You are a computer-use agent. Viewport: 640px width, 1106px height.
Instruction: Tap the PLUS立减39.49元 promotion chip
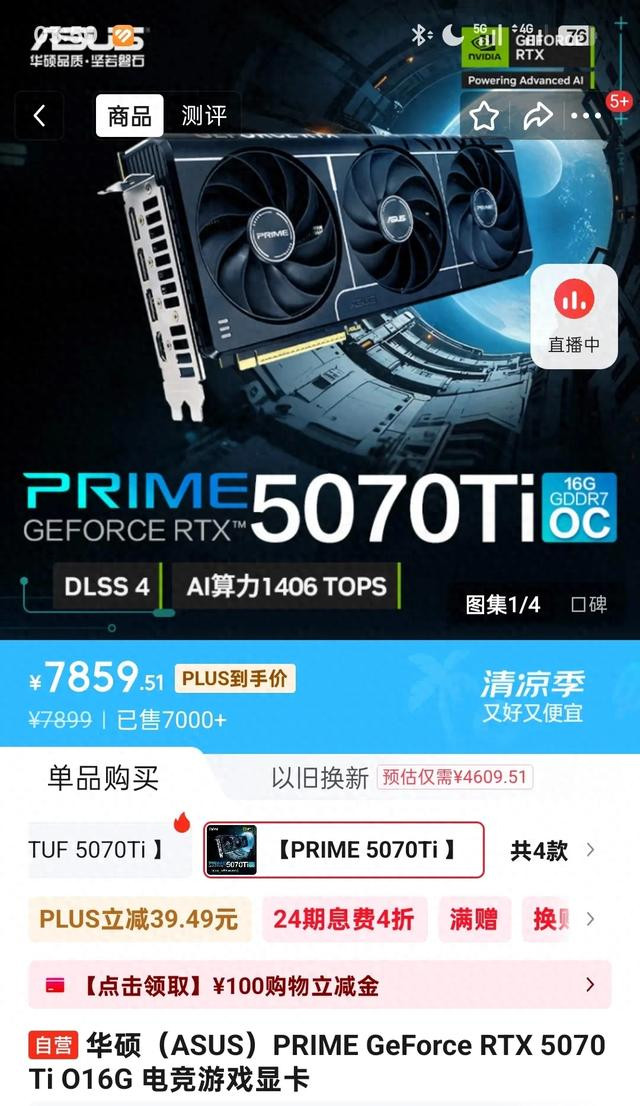139,919
